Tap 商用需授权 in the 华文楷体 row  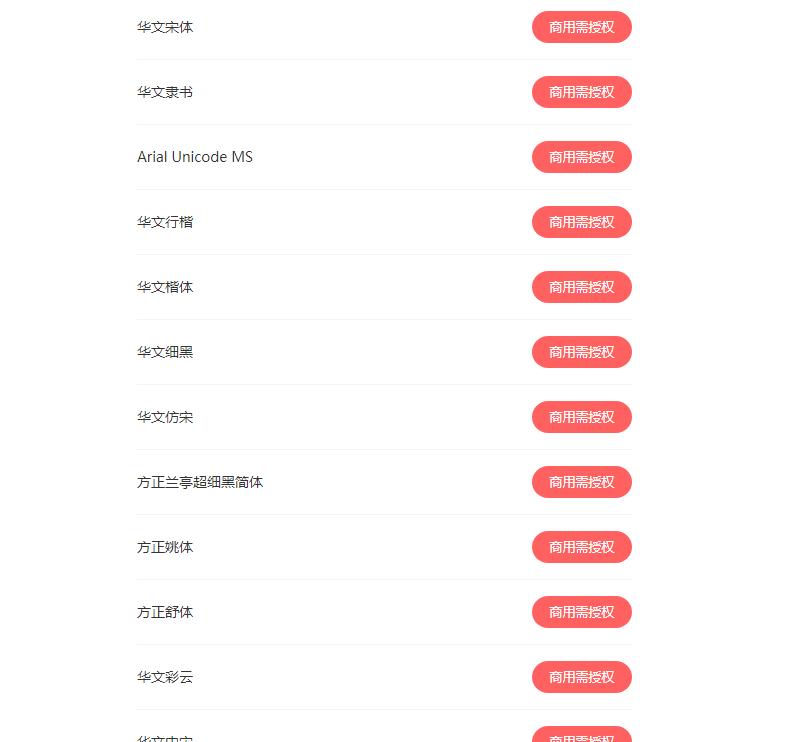(581, 287)
